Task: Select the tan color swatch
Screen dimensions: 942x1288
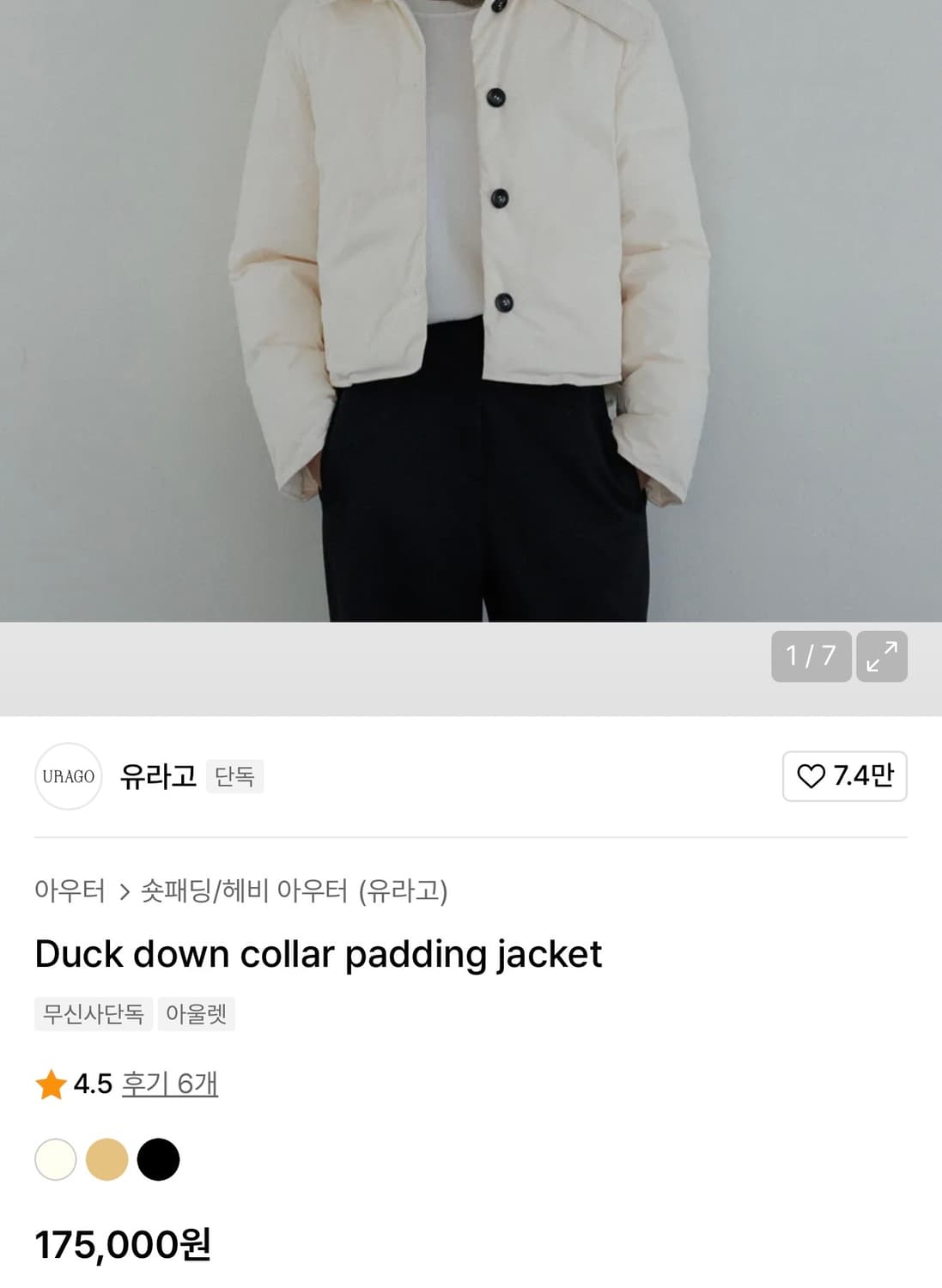Action: click(106, 1158)
